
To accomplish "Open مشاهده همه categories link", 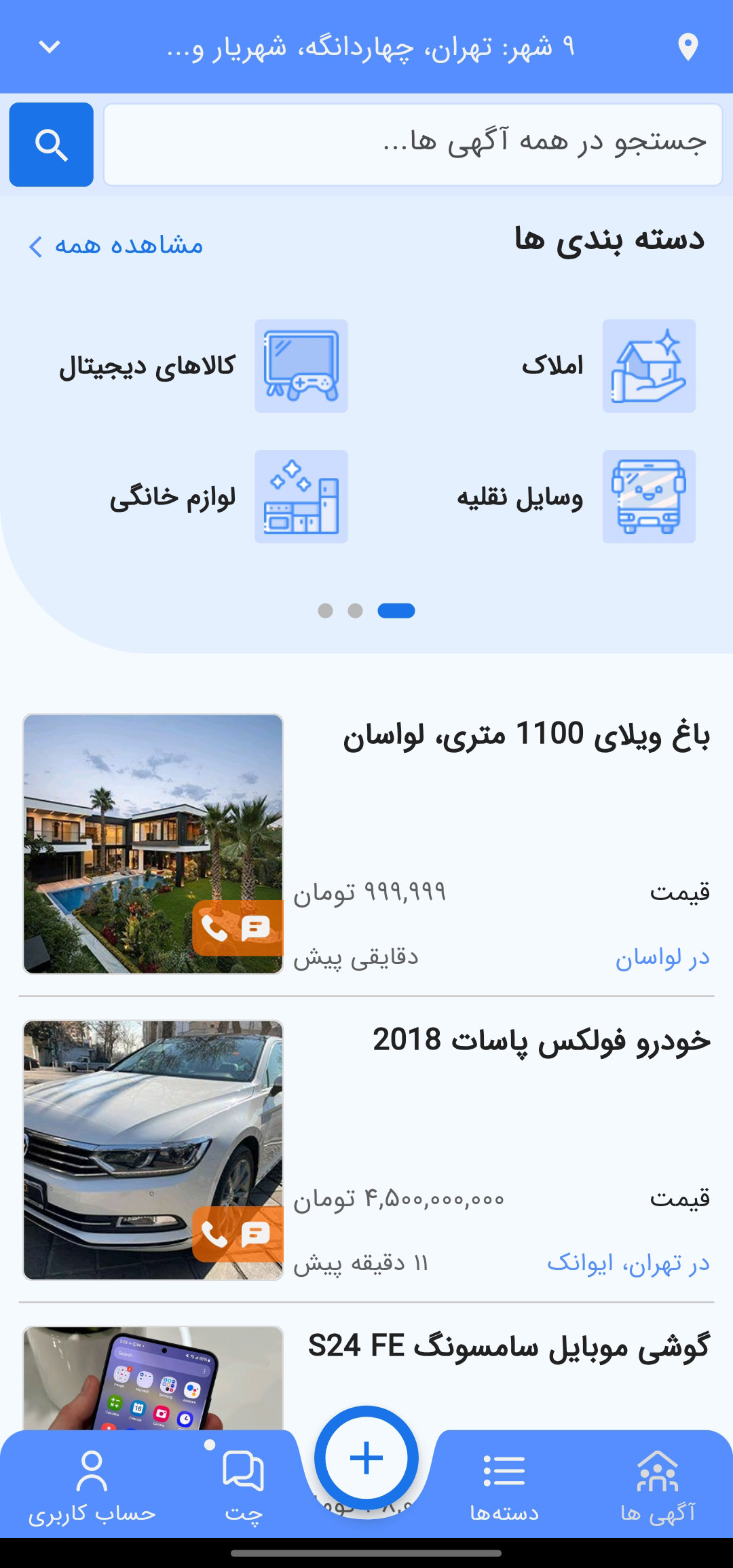I will click(116, 245).
